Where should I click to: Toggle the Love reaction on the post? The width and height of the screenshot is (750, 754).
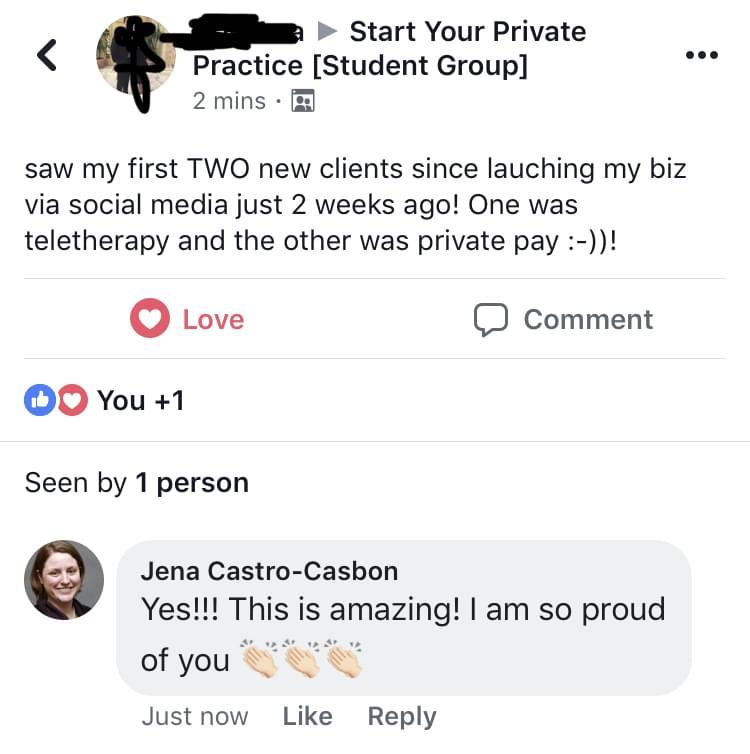pyautogui.click(x=188, y=319)
